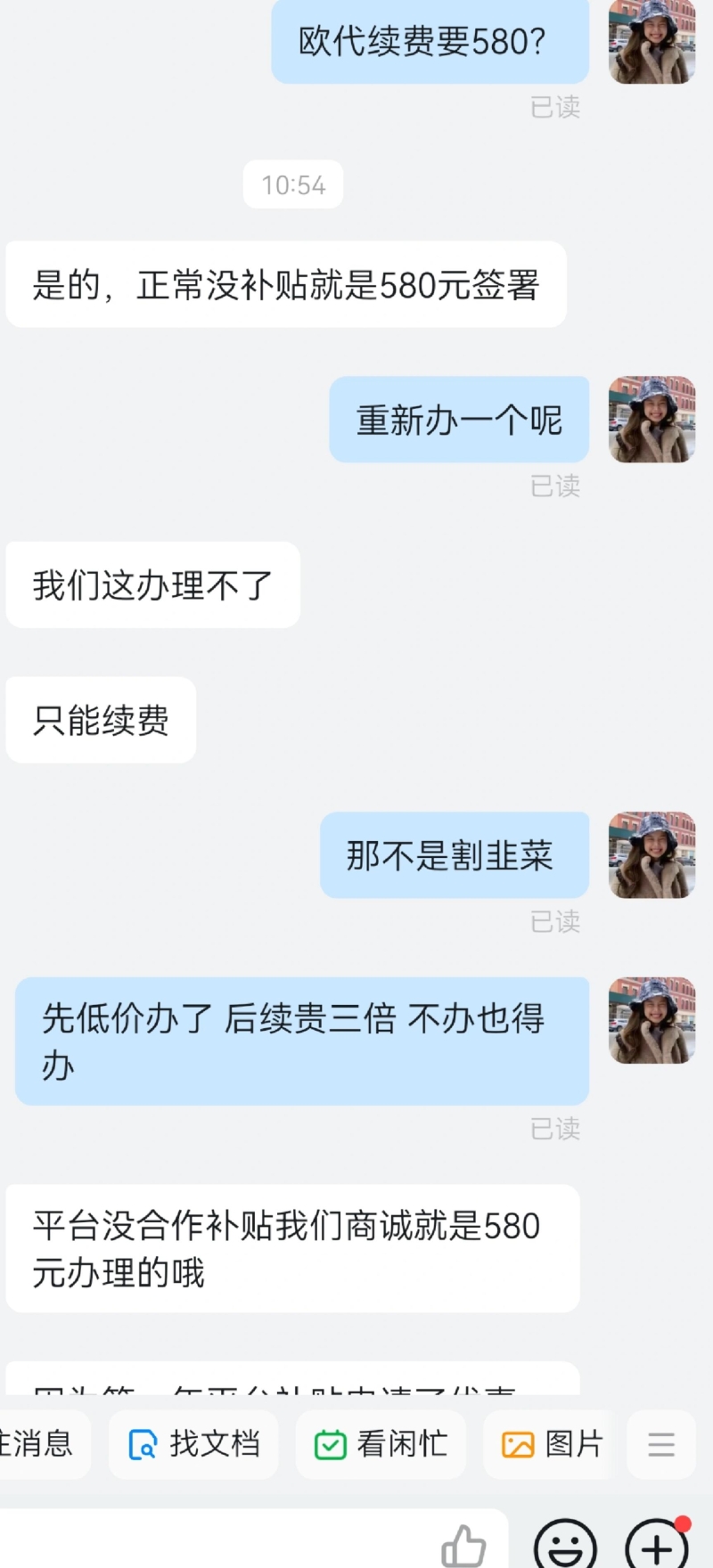
Task: Open the 看闲忙 availability chip
Action: (381, 1444)
